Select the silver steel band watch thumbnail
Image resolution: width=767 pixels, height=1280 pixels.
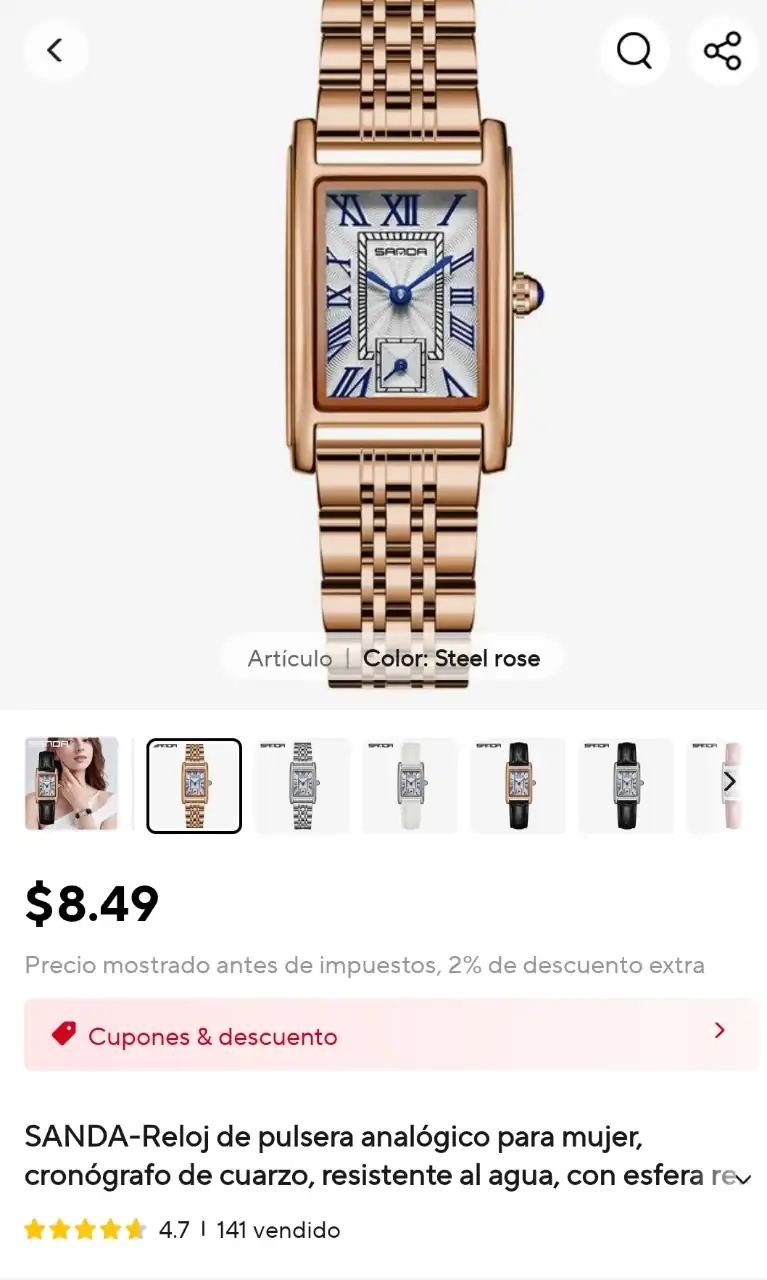click(302, 785)
